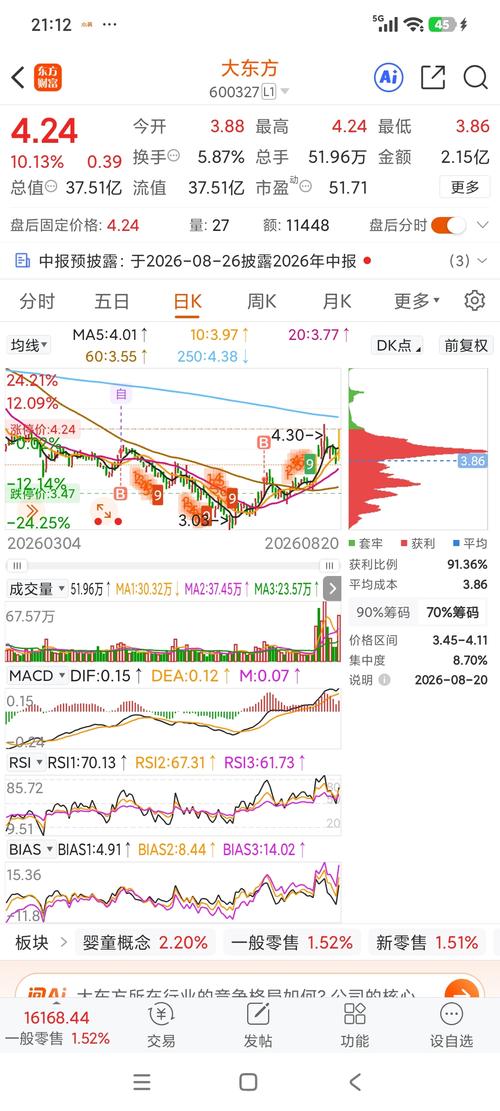This screenshot has width=500, height=1111.
Task: Add the stock via 设自选
Action: point(451,1025)
